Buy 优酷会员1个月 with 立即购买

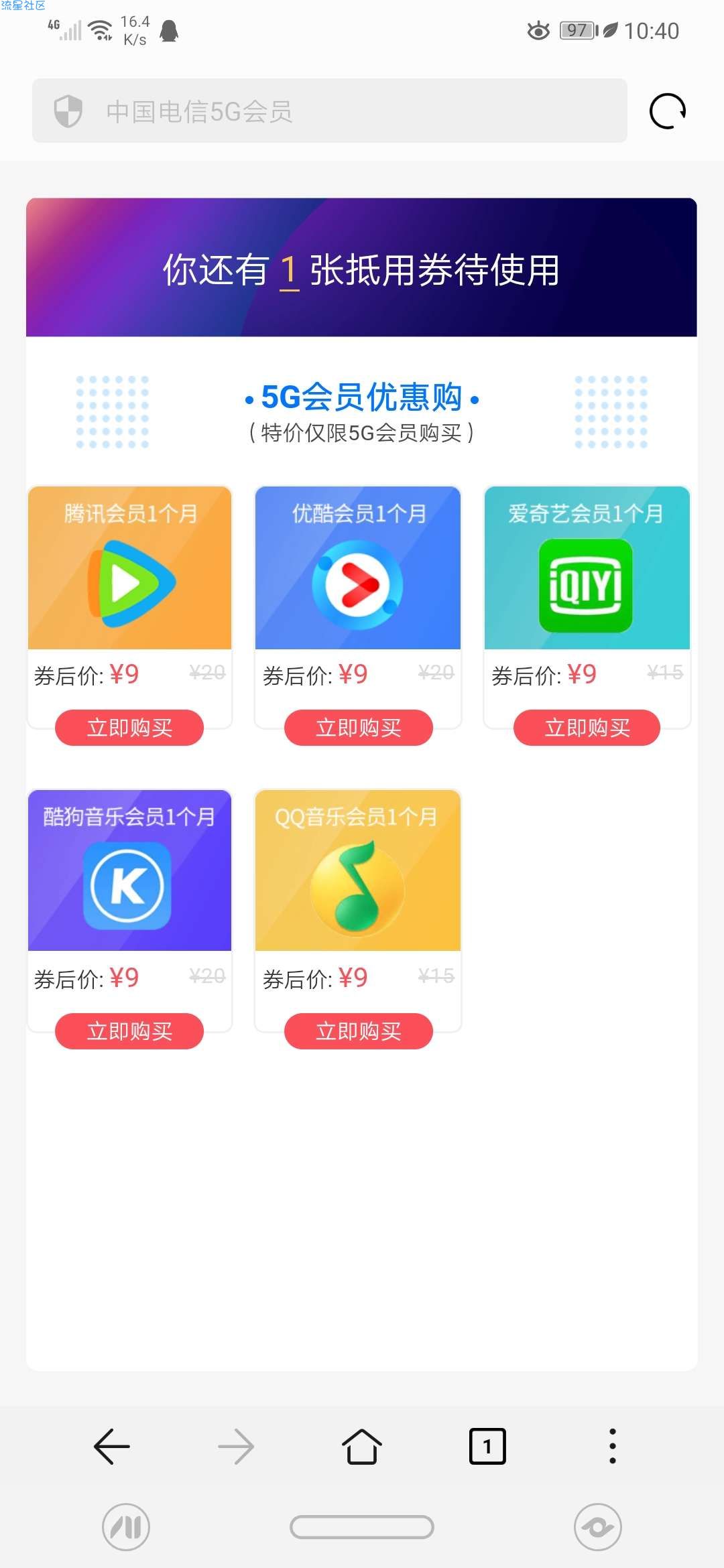pos(359,727)
